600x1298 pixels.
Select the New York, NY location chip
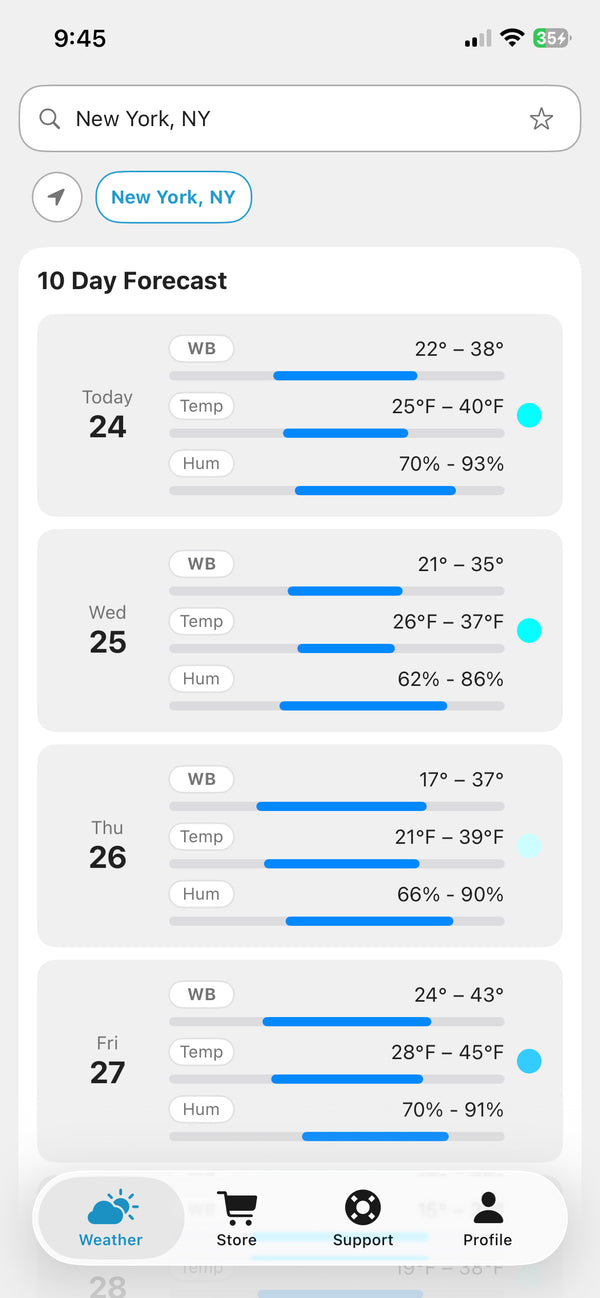pos(173,197)
